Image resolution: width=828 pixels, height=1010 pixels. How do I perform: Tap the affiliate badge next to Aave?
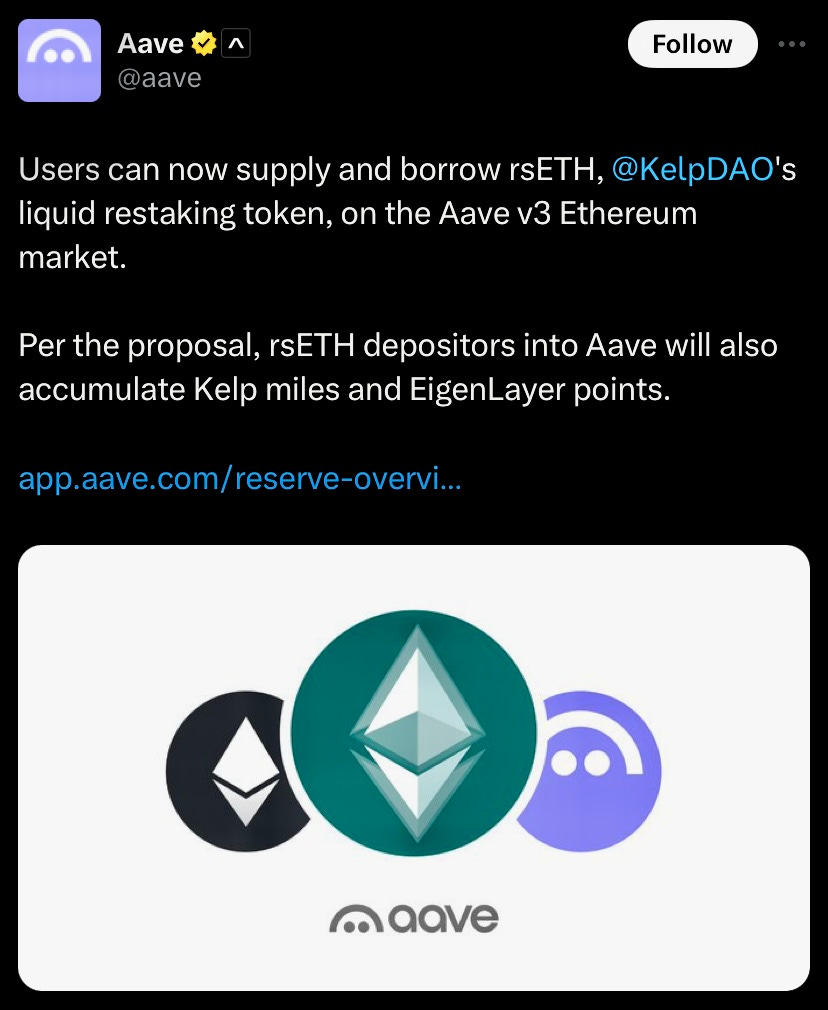(x=236, y=44)
